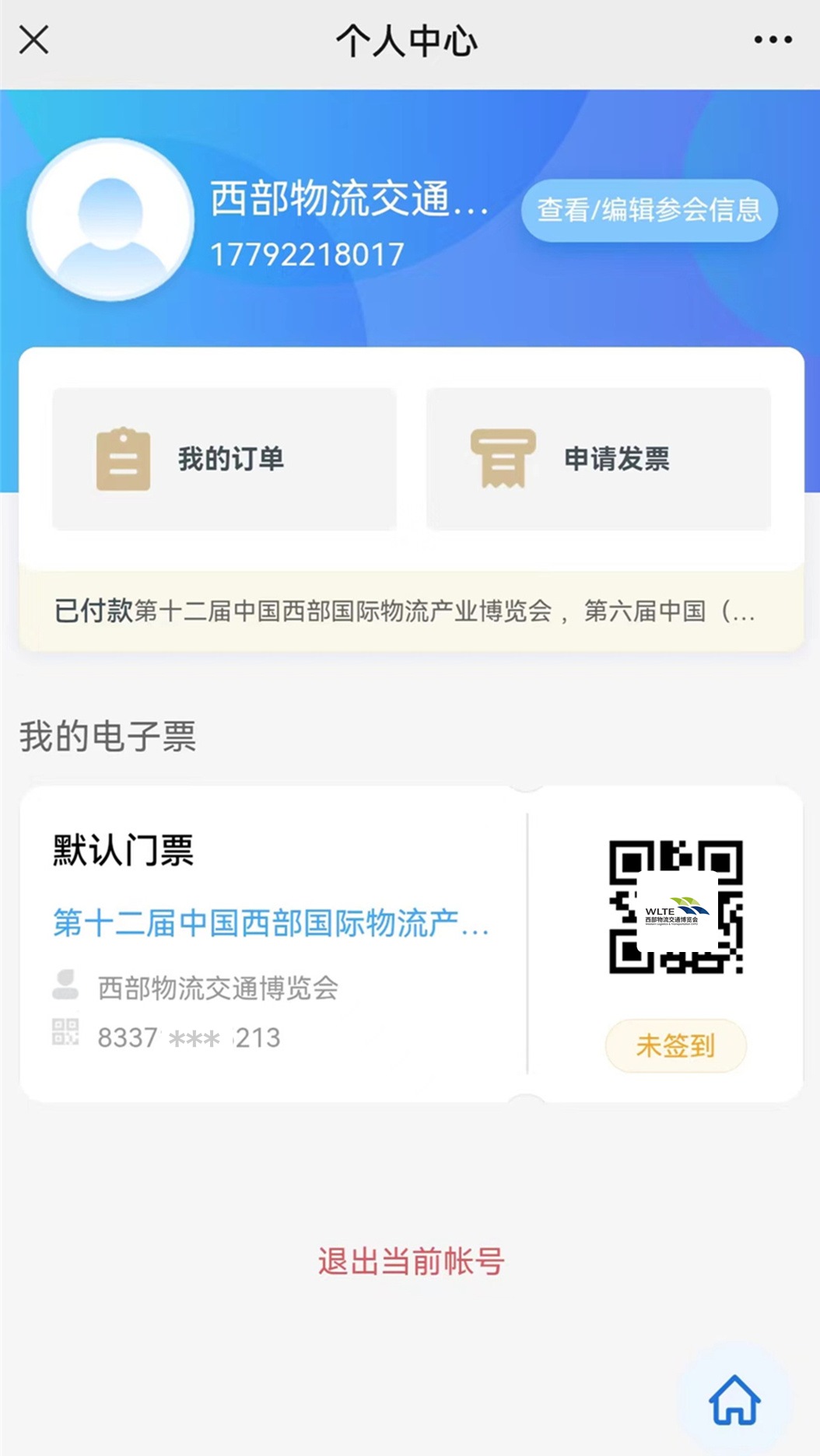Viewport: 820px width, 1456px height.
Task: Open 我的订单
Action: 224,459
